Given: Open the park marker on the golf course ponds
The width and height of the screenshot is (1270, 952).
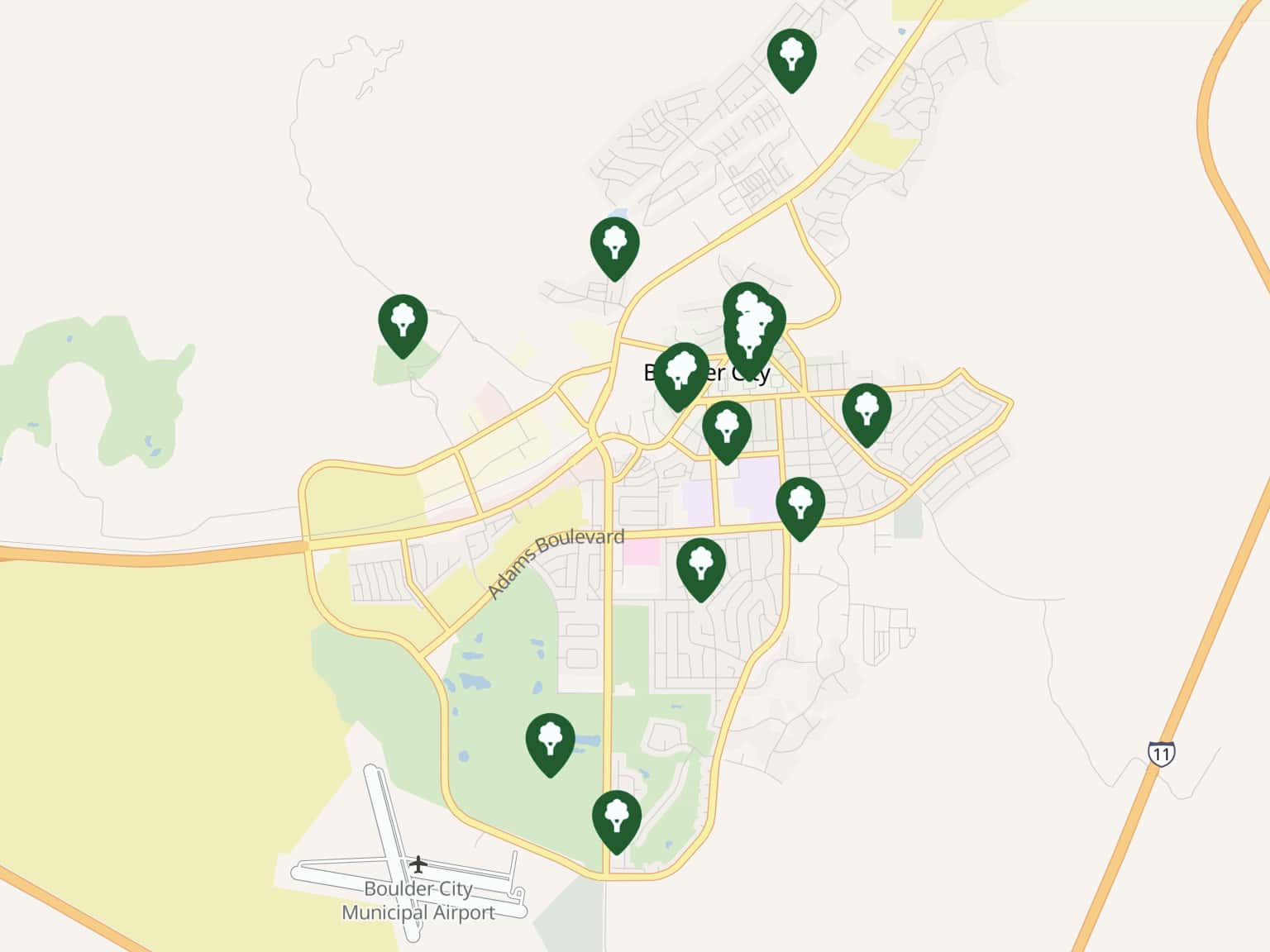Looking at the screenshot, I should coord(550,740).
